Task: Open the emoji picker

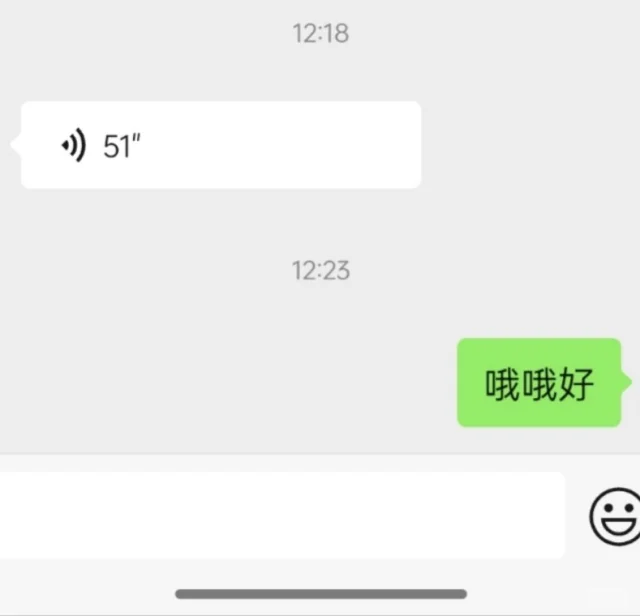Action: pyautogui.click(x=614, y=516)
